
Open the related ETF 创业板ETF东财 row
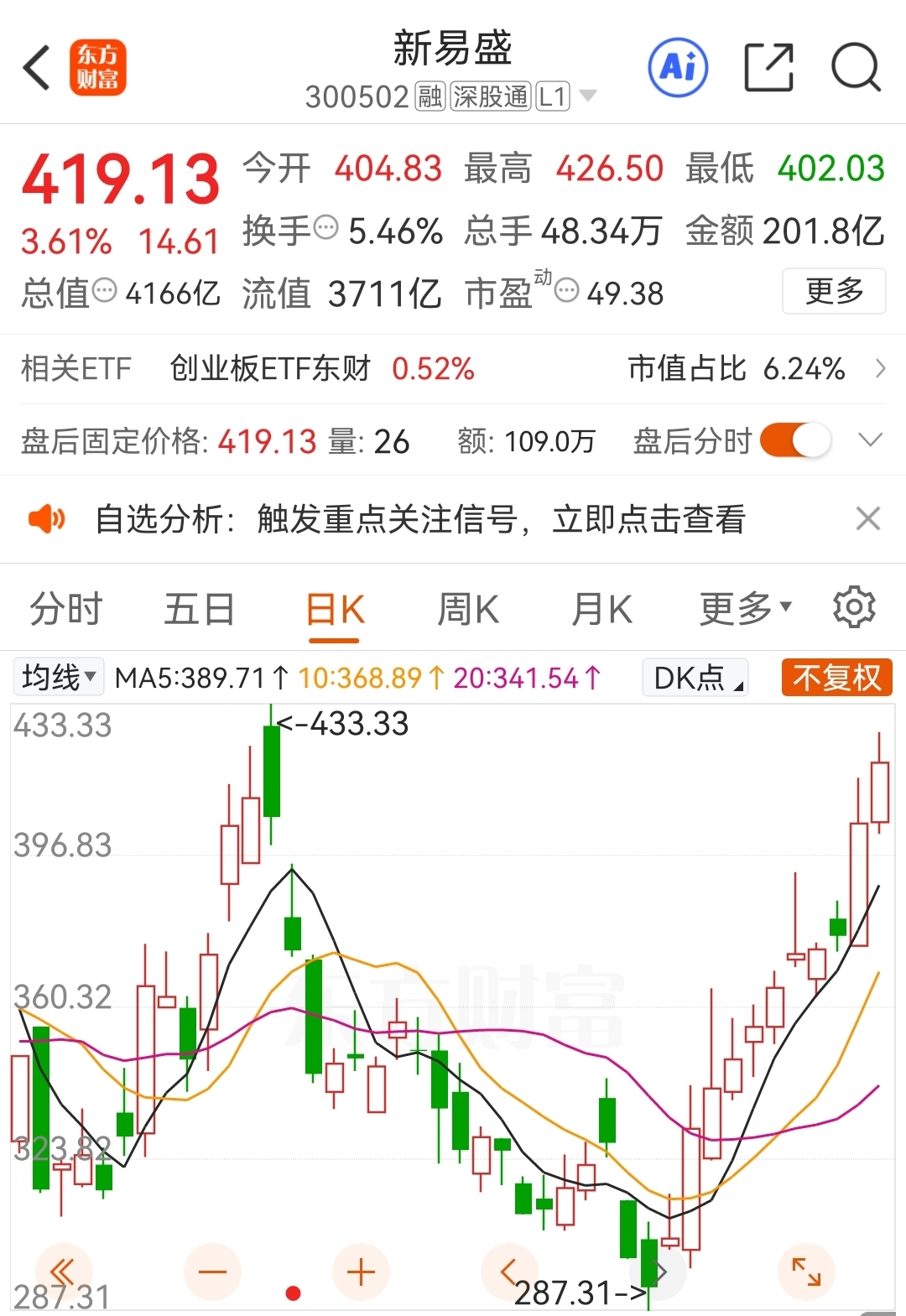[453, 368]
